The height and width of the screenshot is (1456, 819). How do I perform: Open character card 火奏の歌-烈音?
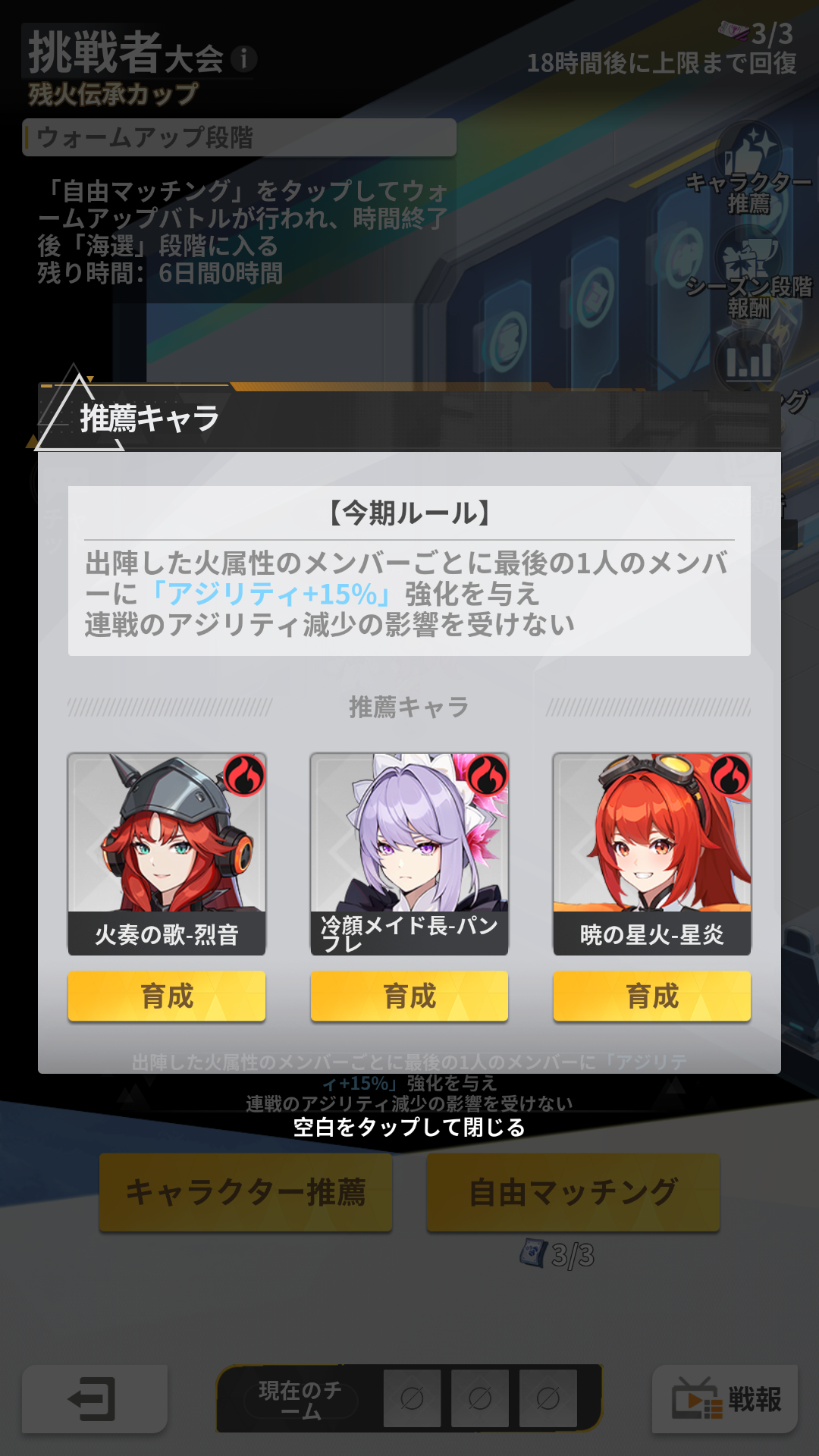[167, 842]
